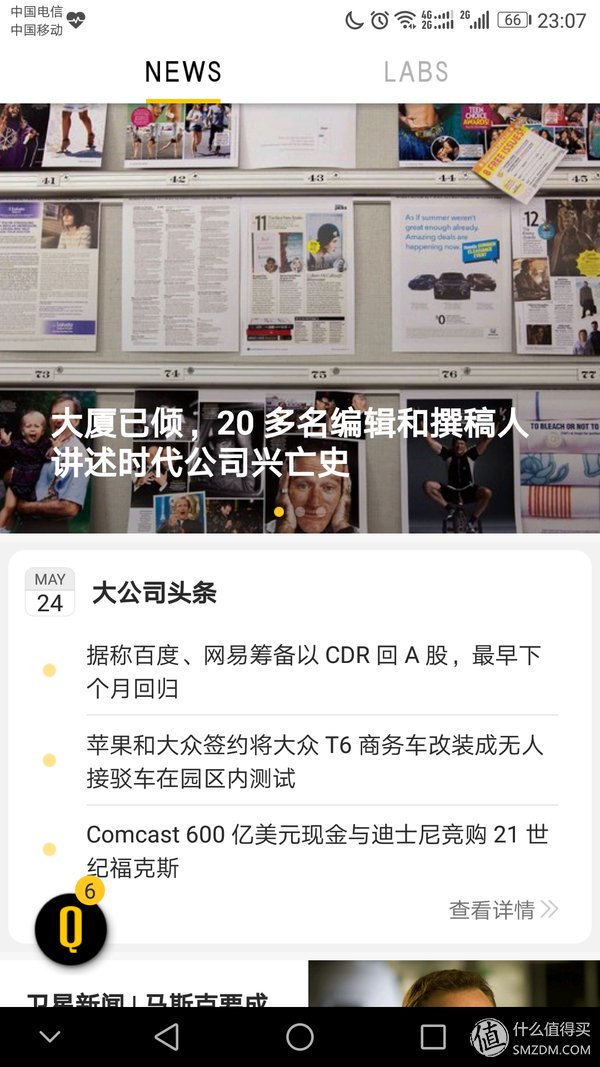Go back with the system back button
The image size is (600, 1067).
click(x=167, y=1037)
